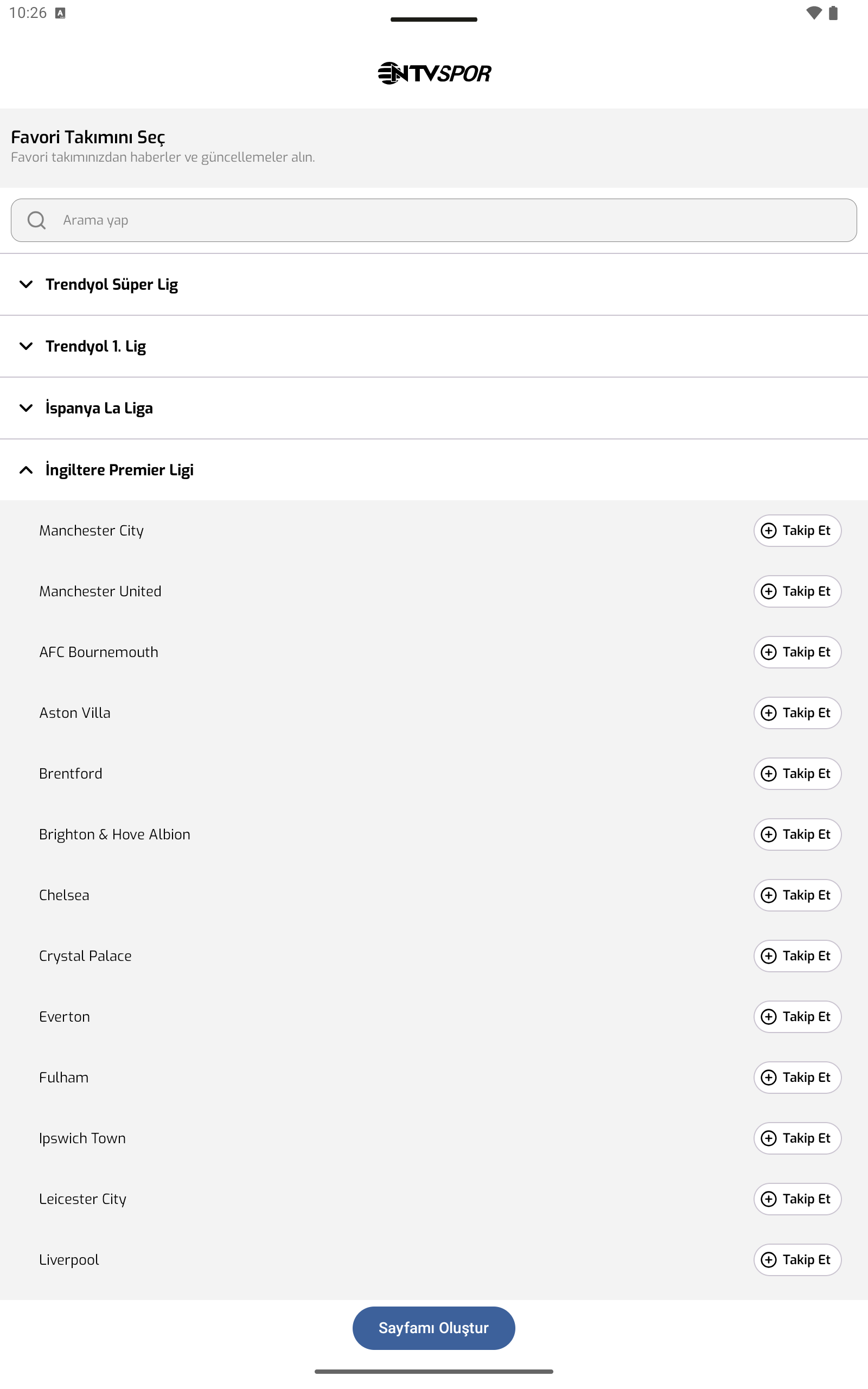Image resolution: width=868 pixels, height=1389 pixels.
Task: Follow Manchester City with Takip Et
Action: [x=797, y=530]
